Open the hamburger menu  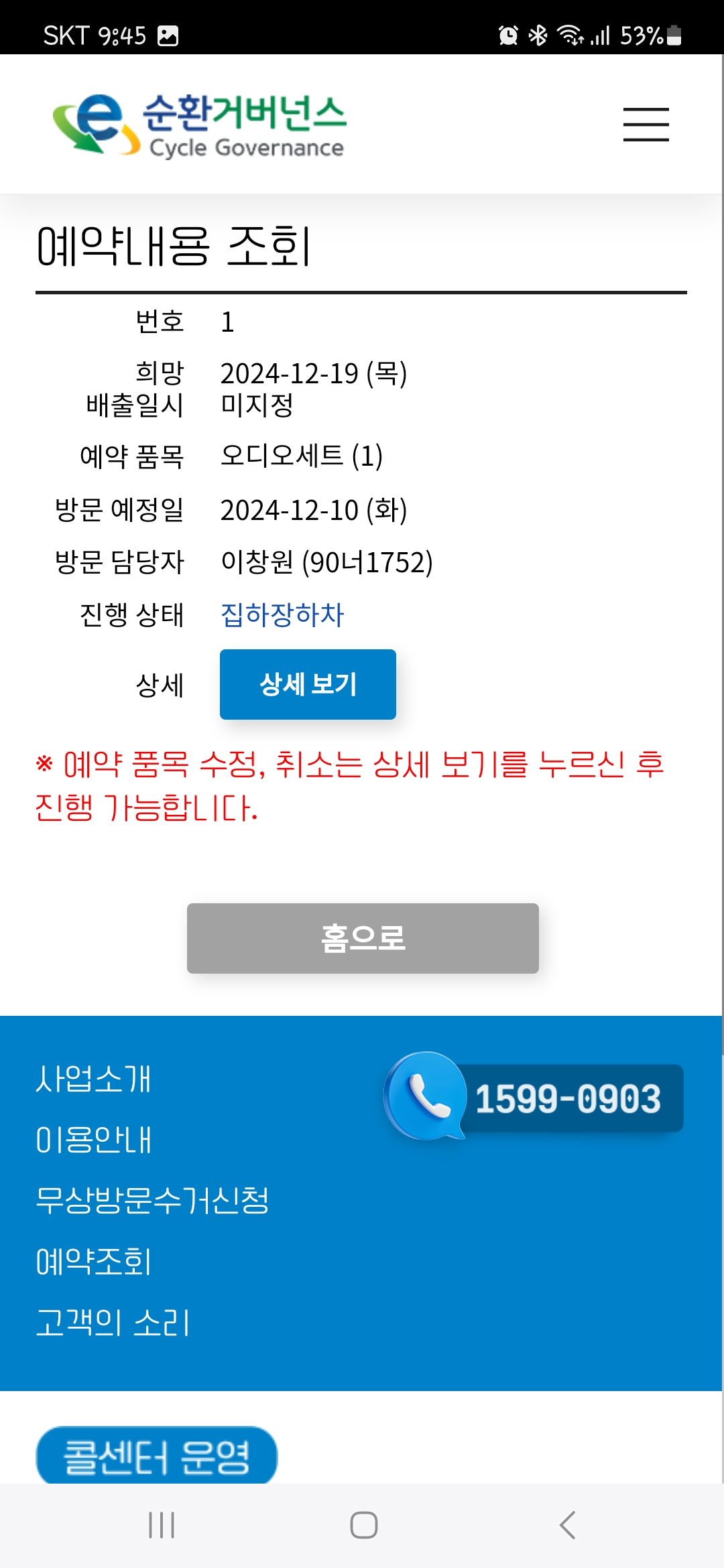point(646,125)
